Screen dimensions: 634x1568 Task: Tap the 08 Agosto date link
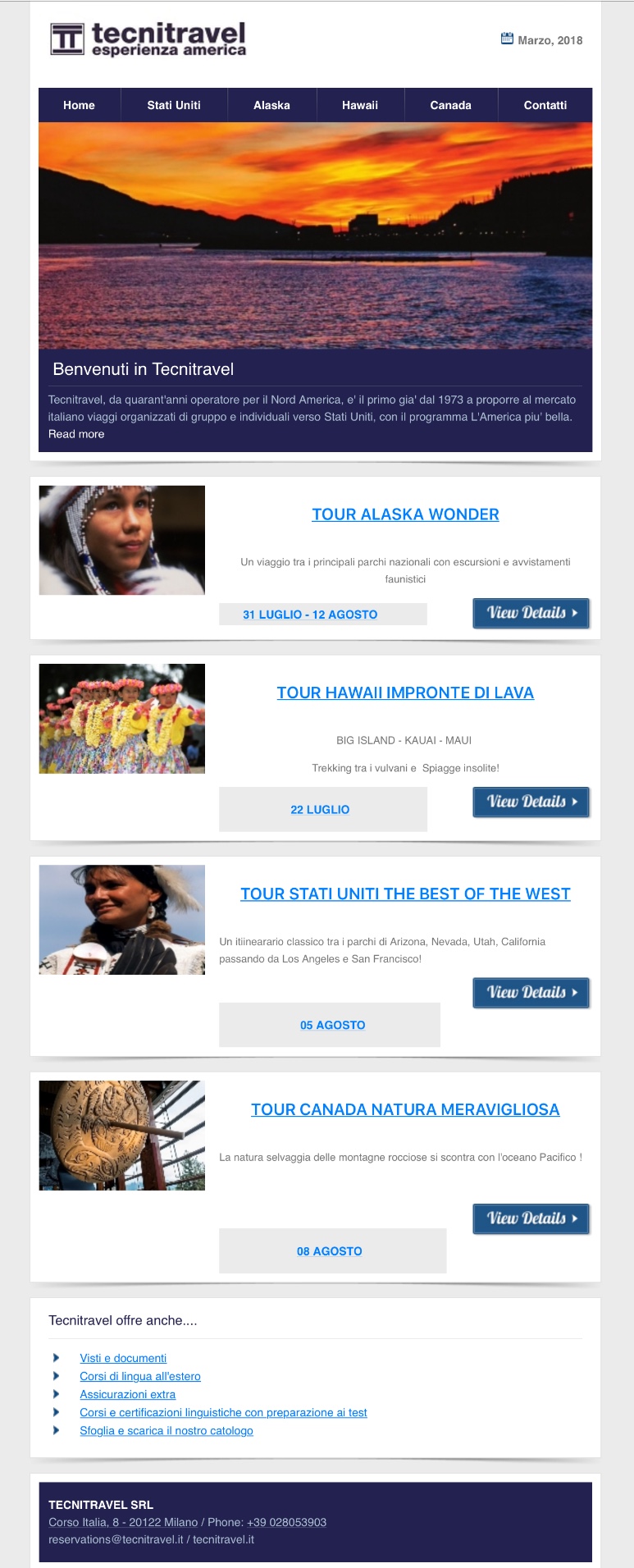[x=329, y=1251]
